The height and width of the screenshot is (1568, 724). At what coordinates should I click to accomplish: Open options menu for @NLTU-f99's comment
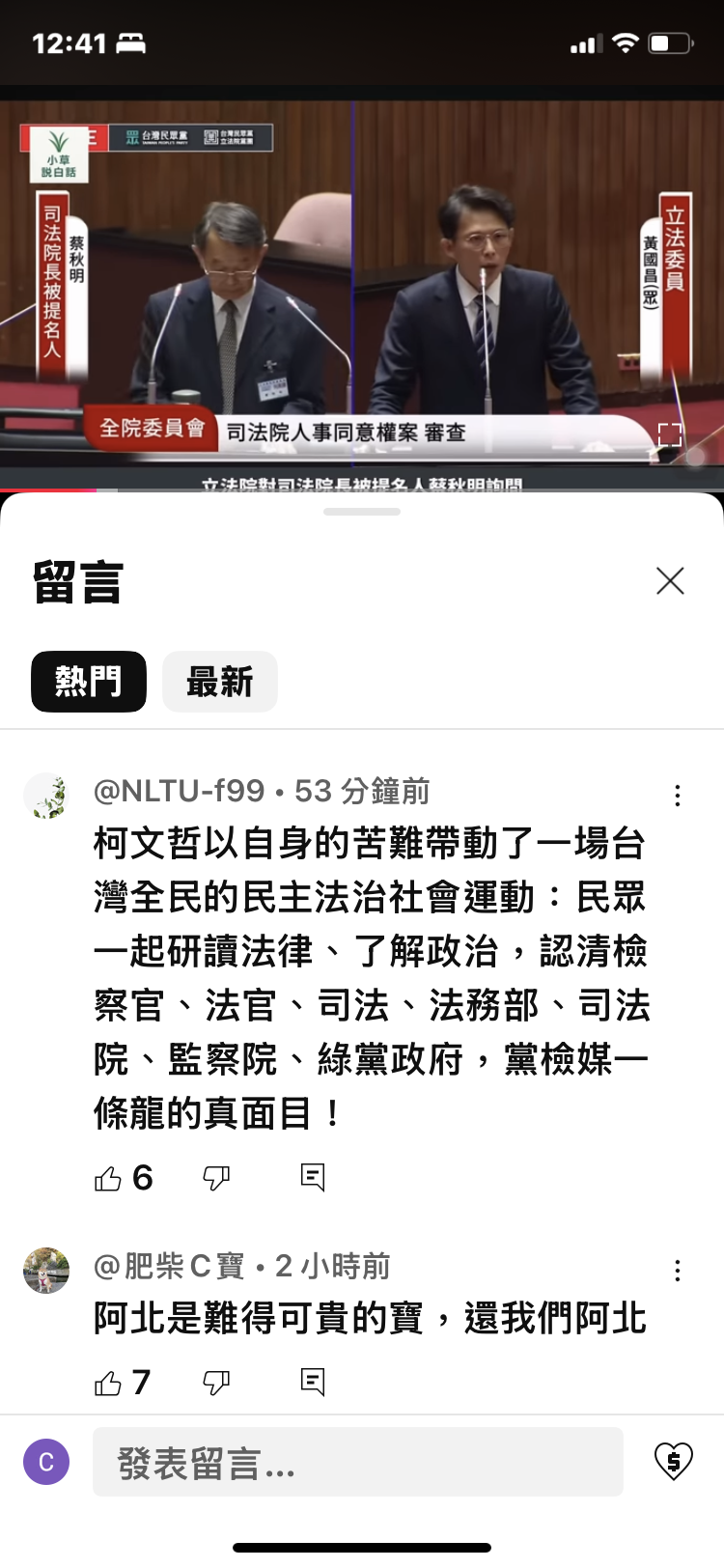tap(678, 796)
